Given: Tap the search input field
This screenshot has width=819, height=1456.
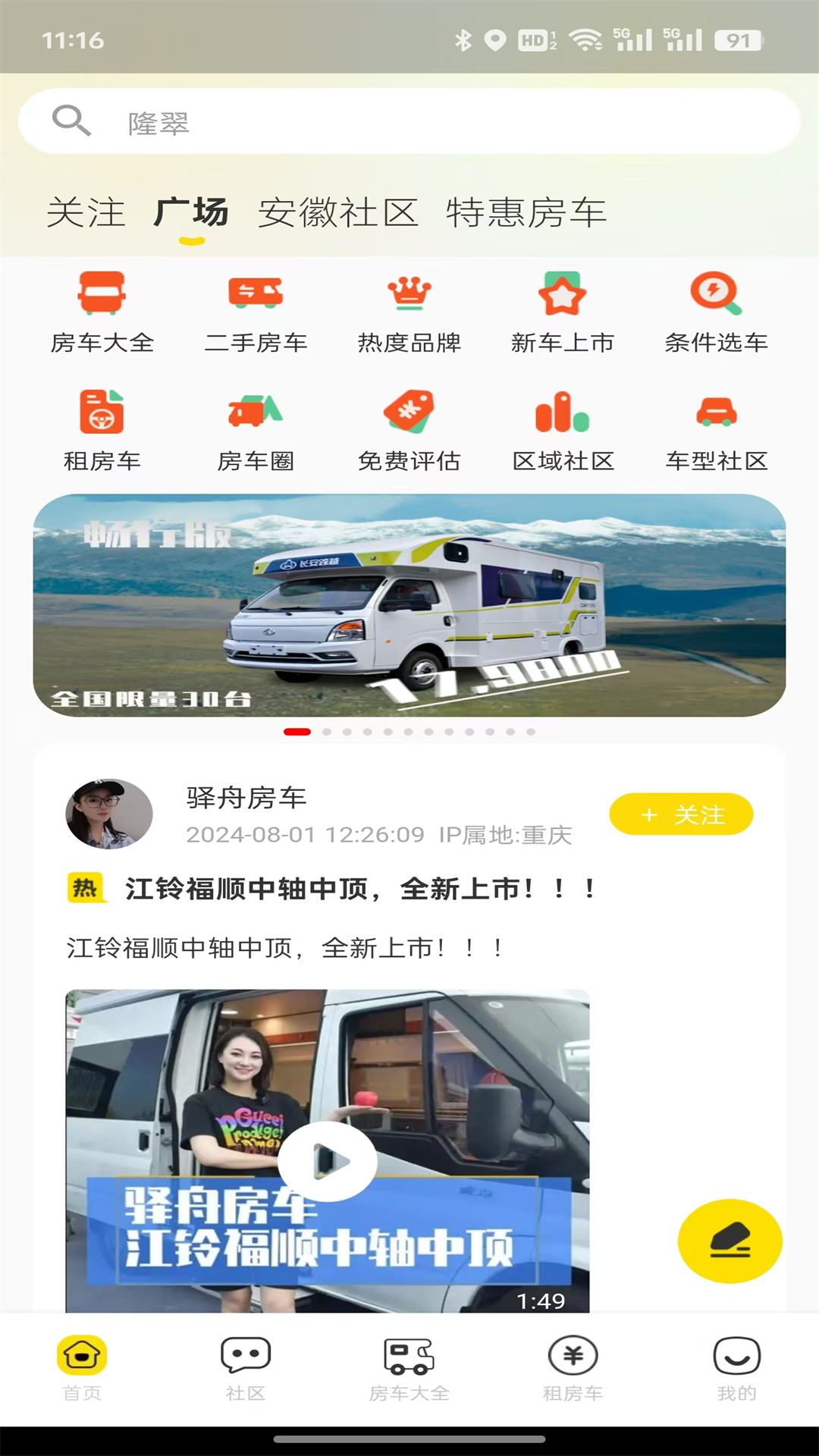Looking at the screenshot, I should pos(409,121).
